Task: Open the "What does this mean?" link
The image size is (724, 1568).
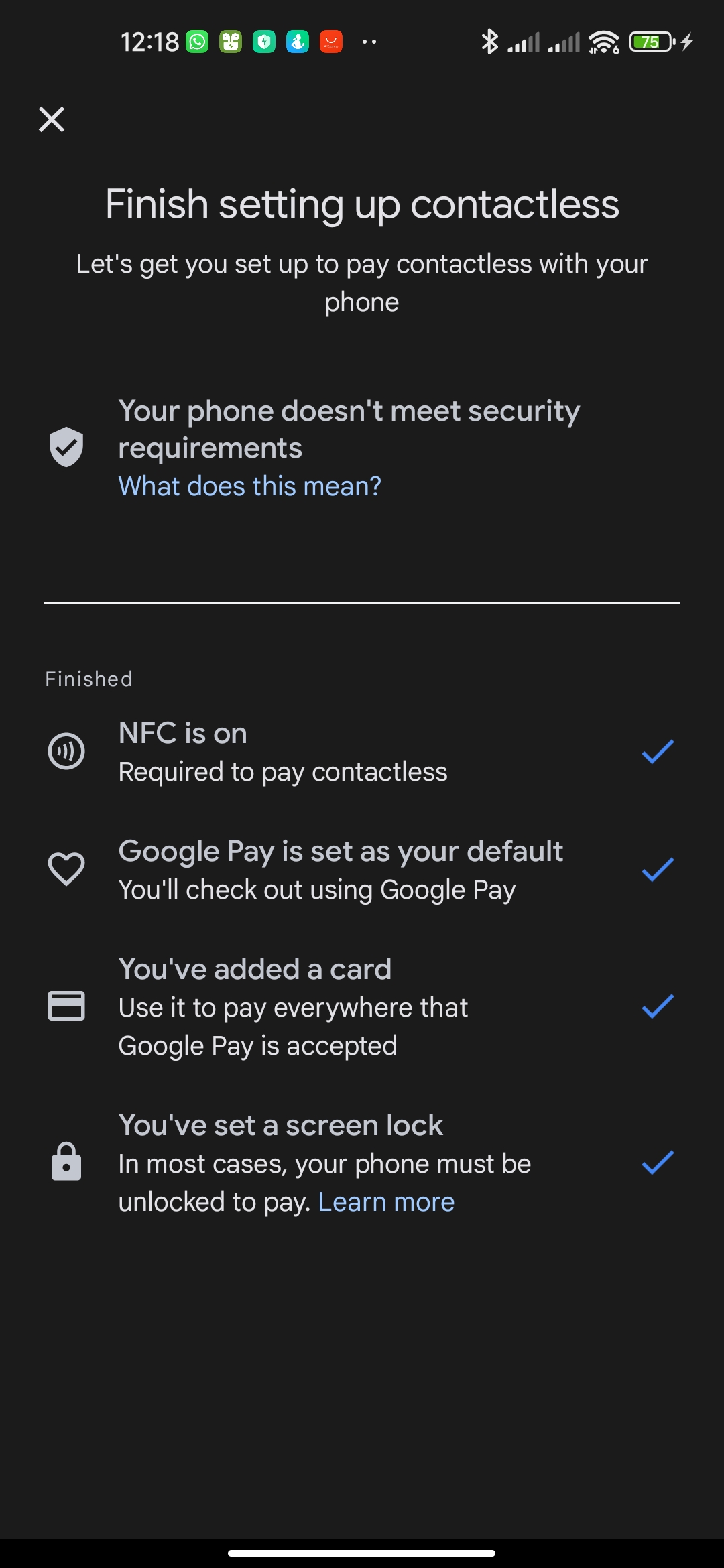Action: pos(249,486)
